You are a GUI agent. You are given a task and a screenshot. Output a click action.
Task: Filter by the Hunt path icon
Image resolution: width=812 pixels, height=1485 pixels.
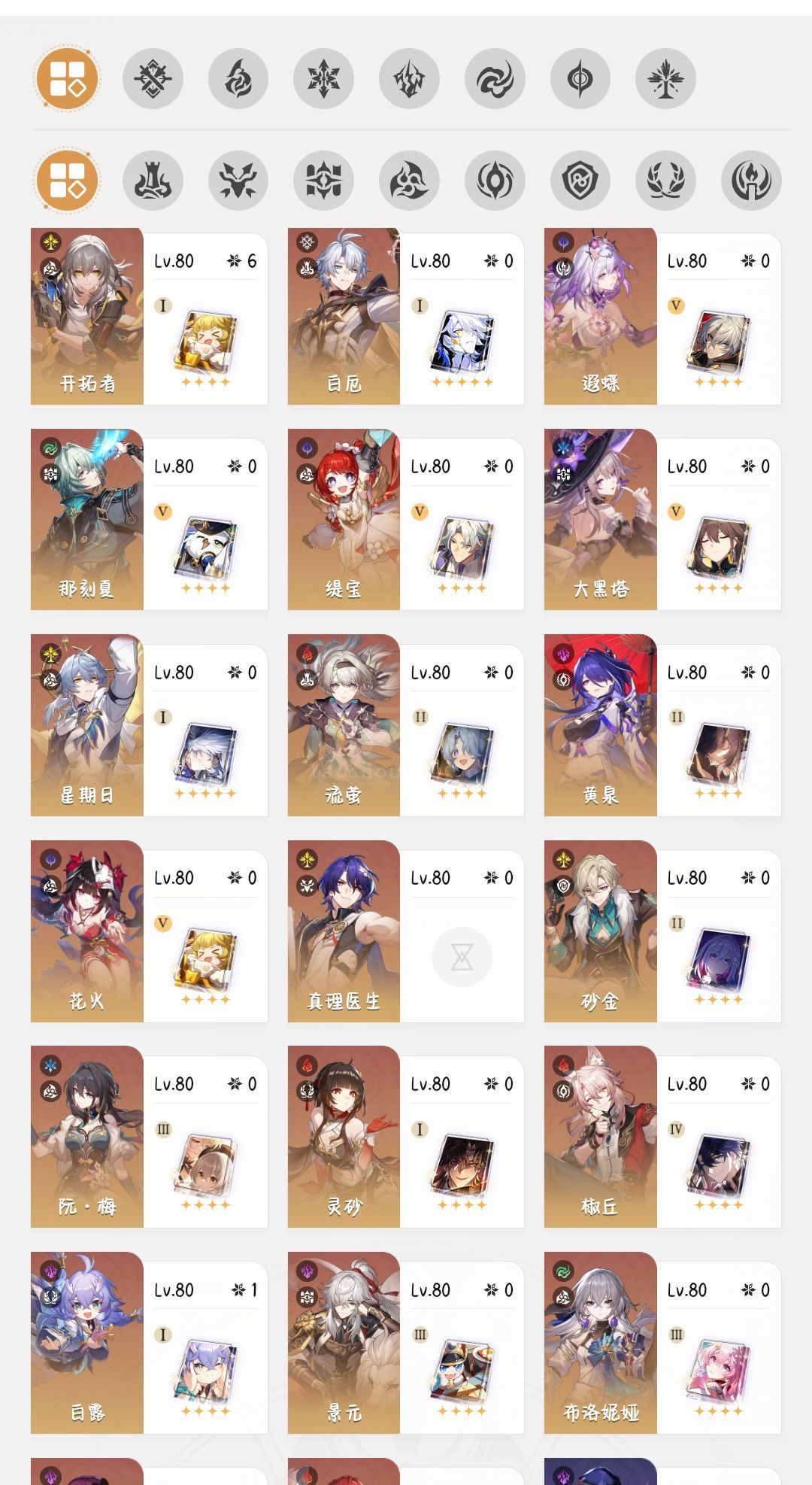click(x=238, y=181)
